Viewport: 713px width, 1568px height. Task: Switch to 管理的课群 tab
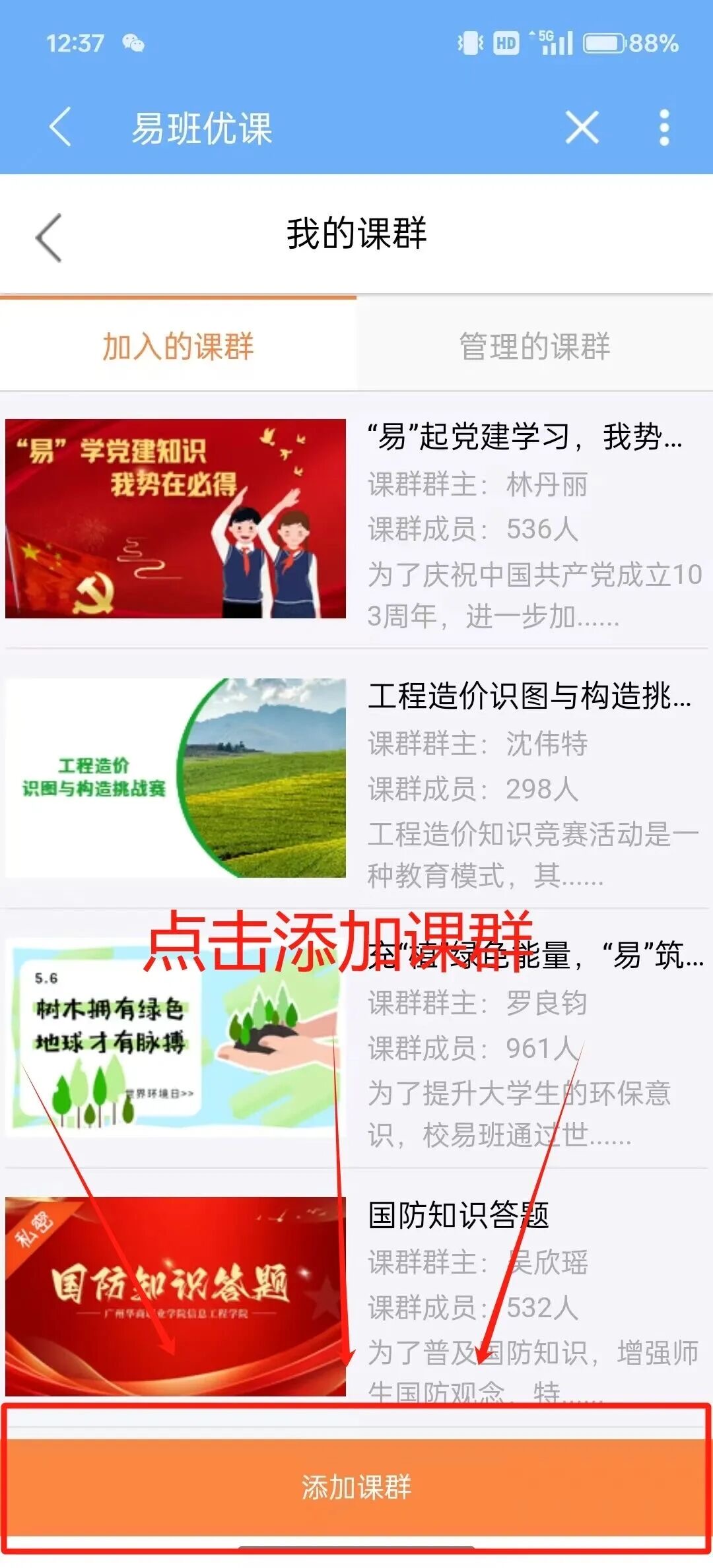534,346
